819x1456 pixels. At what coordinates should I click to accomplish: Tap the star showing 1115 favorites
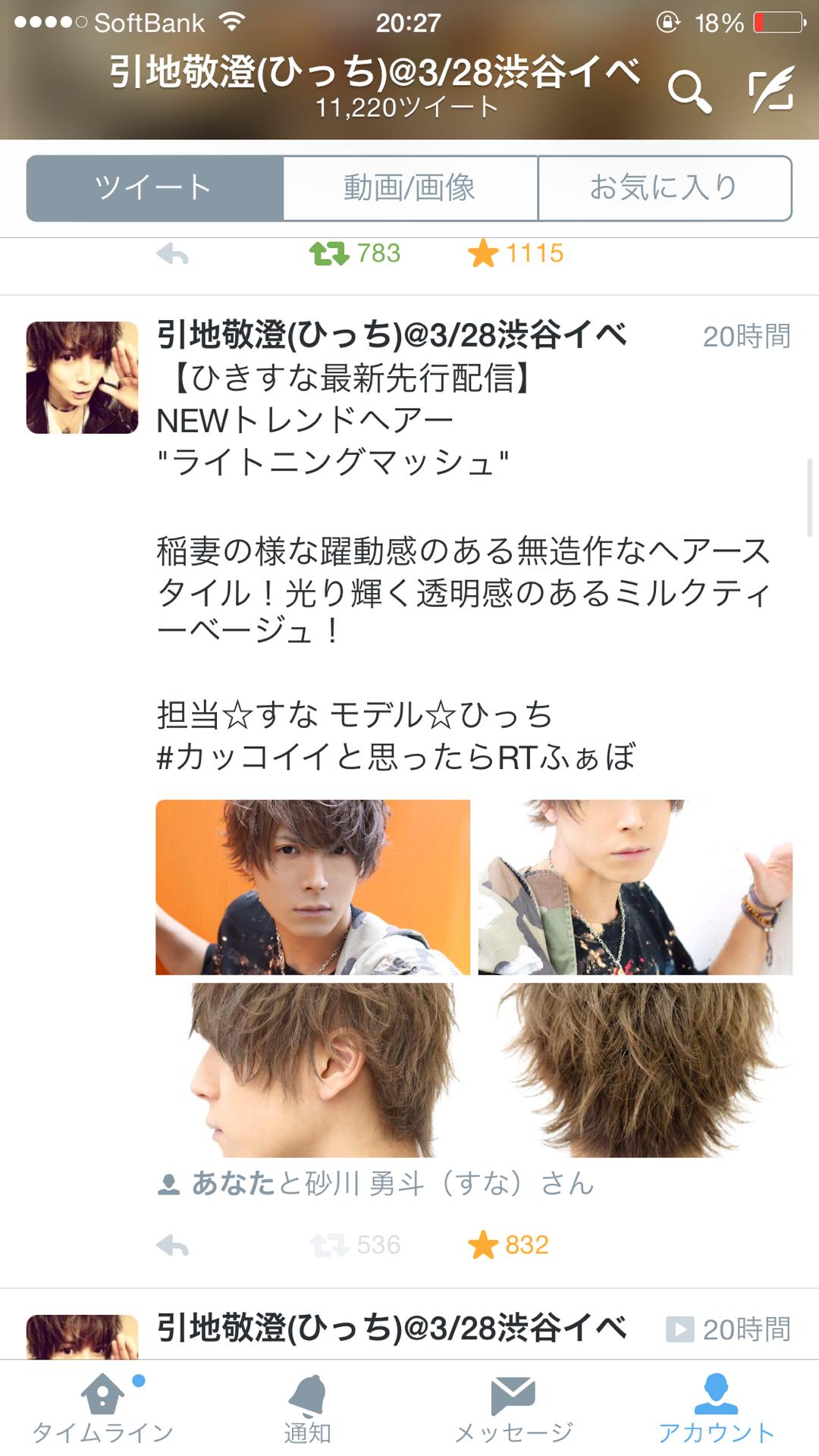click(x=483, y=253)
